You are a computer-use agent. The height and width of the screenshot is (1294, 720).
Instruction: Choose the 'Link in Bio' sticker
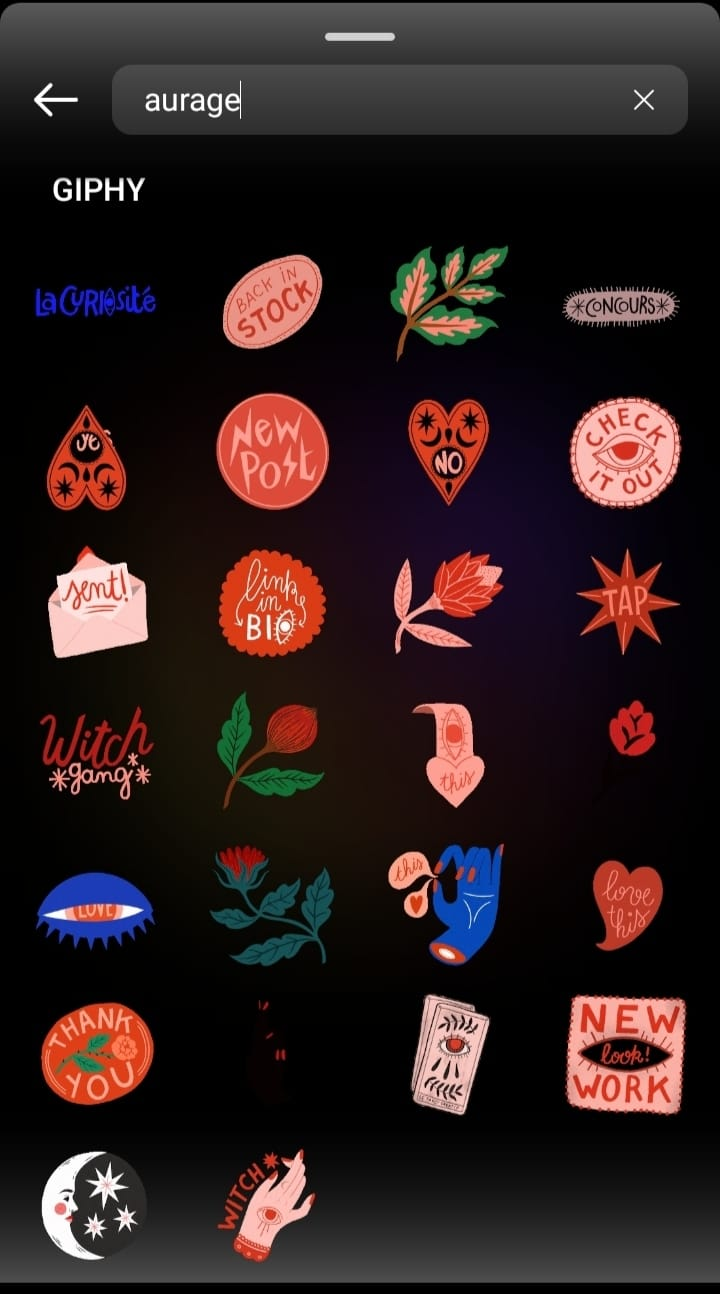tap(272, 603)
